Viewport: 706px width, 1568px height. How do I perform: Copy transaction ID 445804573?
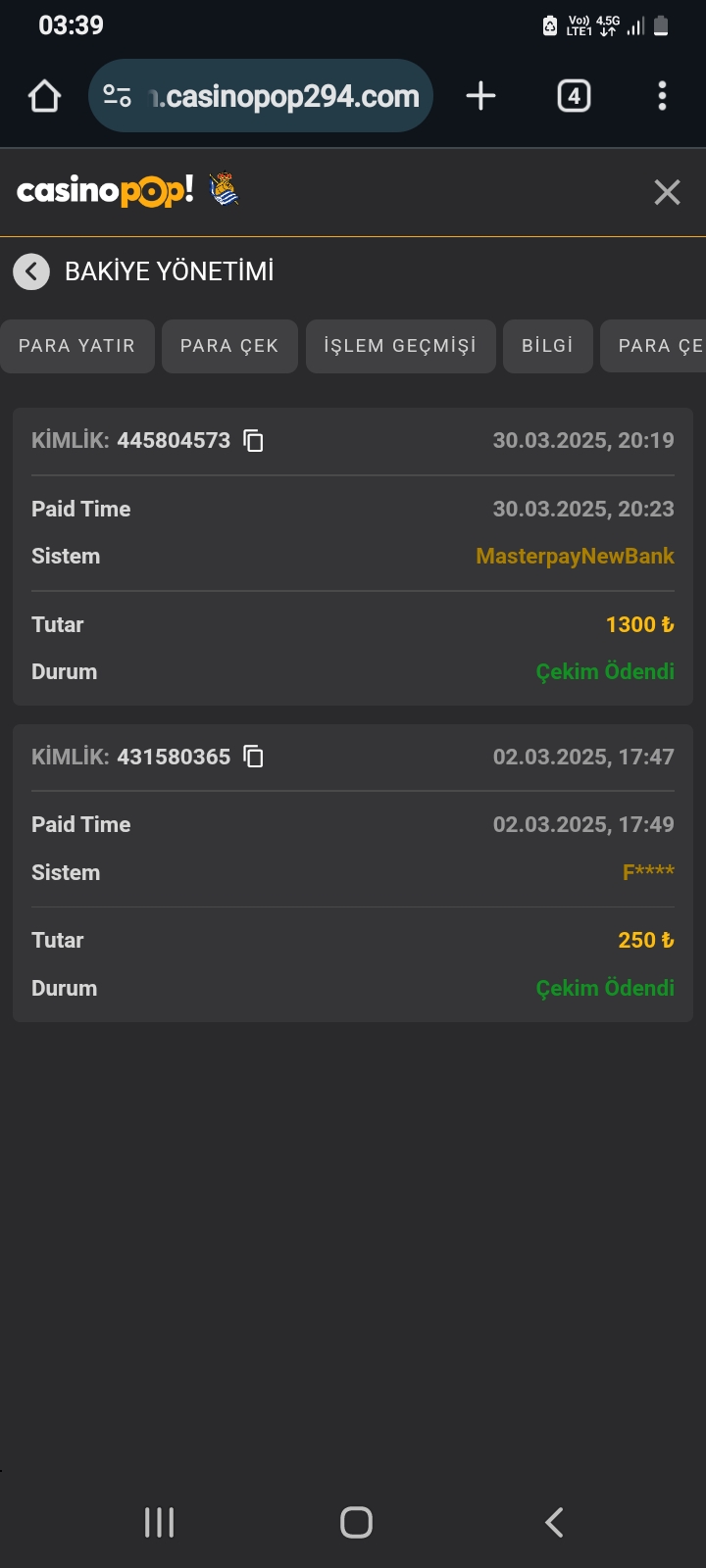(x=254, y=441)
